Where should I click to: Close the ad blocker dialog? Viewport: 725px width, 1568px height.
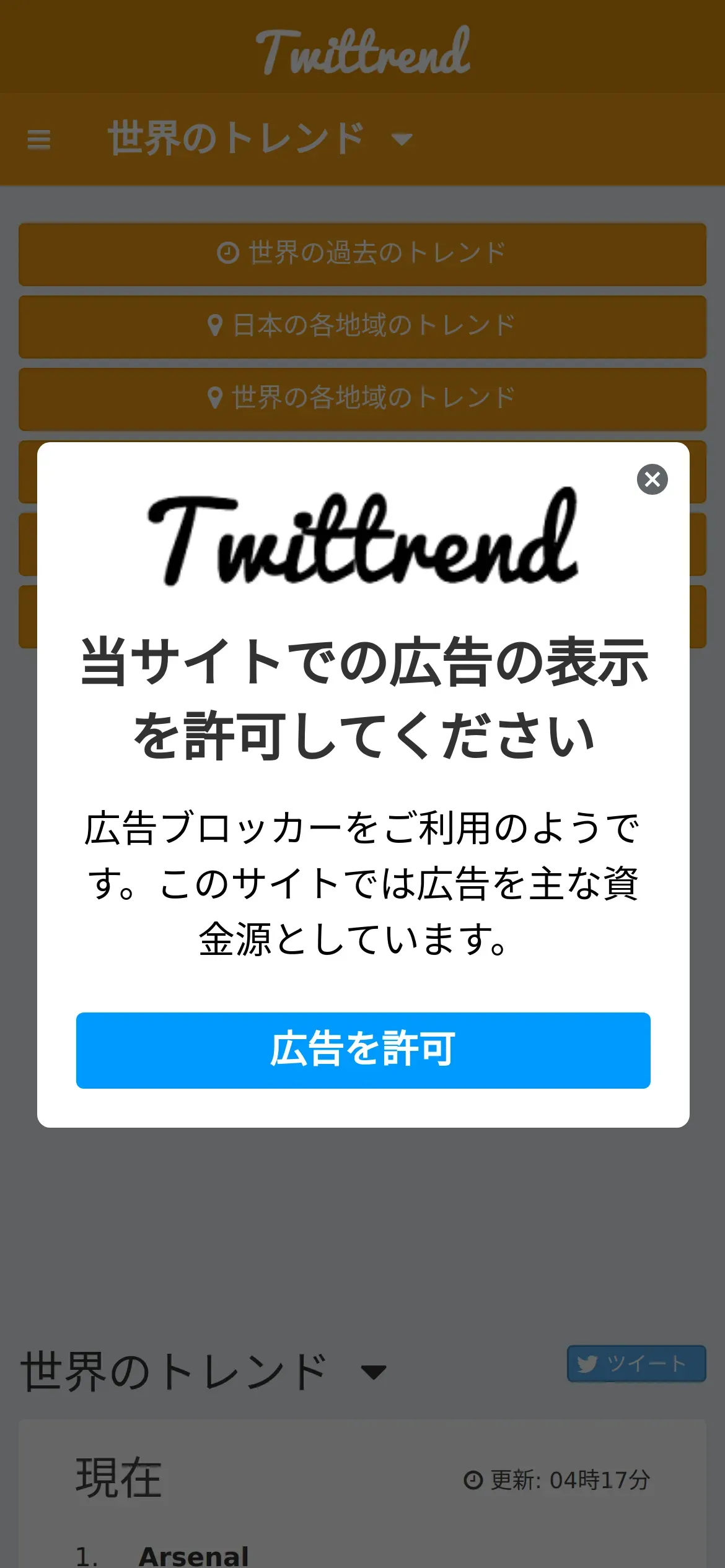[x=652, y=479]
